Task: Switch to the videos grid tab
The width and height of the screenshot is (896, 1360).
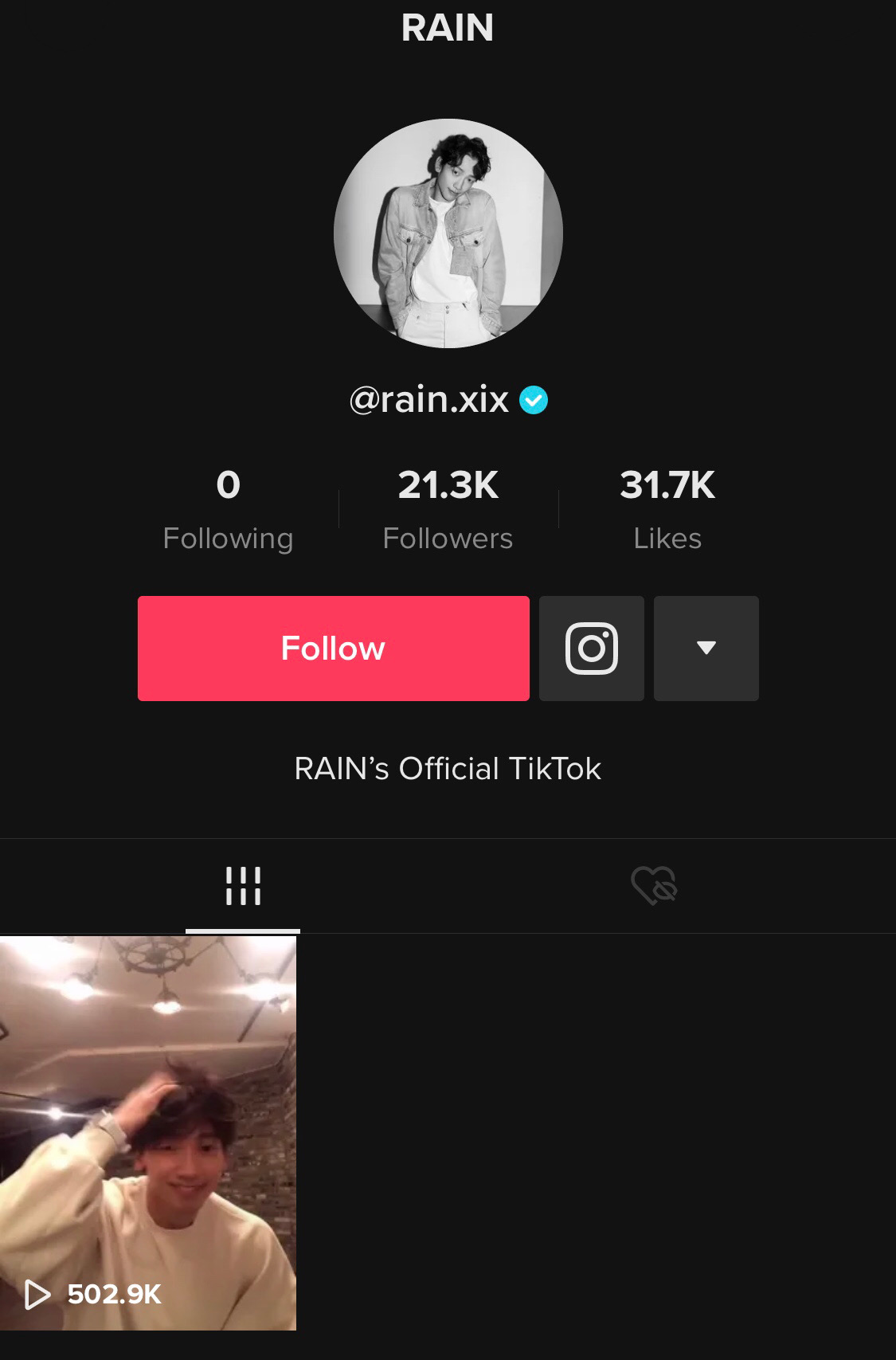Action: point(243,886)
